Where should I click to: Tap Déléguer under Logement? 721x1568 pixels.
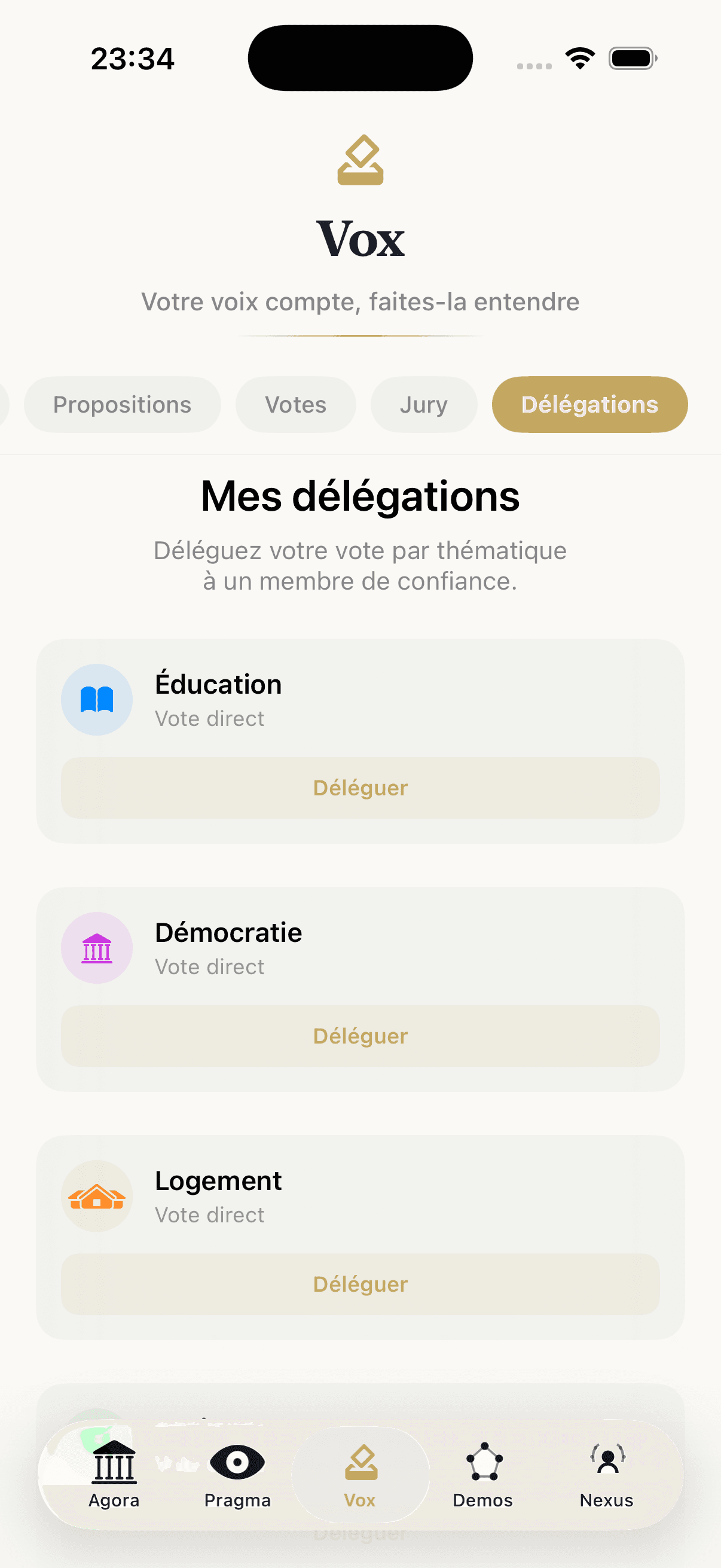[359, 1285]
